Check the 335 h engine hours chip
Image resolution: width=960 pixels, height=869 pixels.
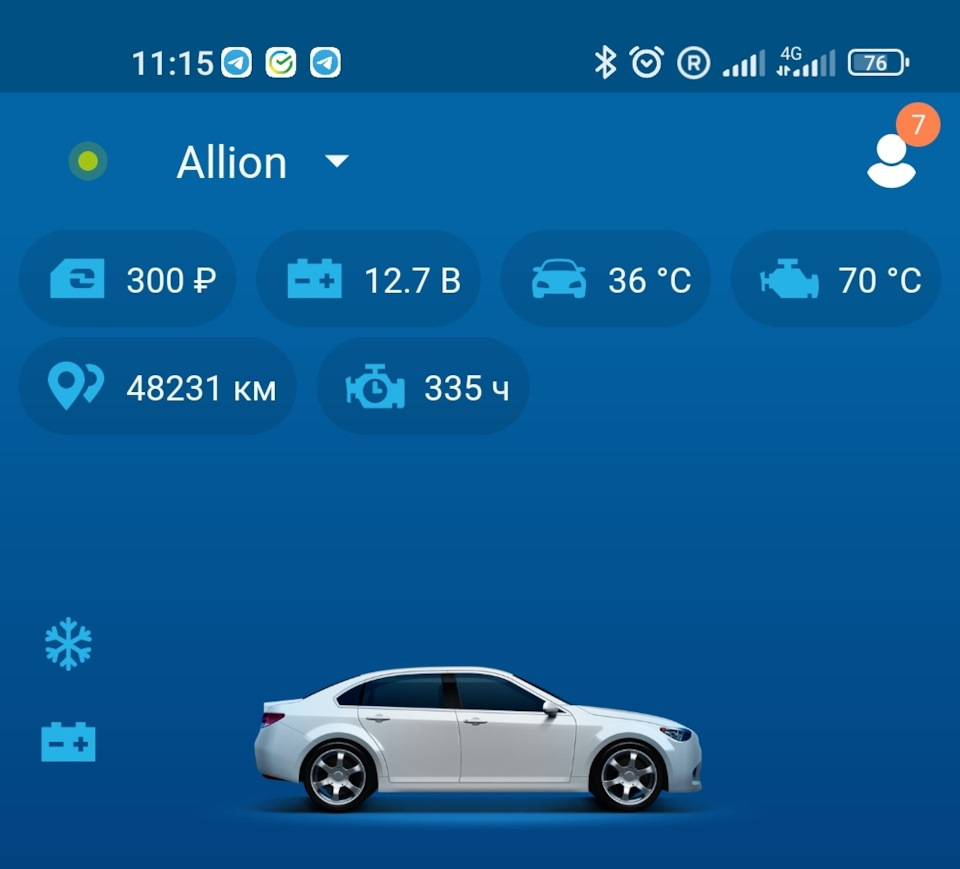[x=423, y=387]
